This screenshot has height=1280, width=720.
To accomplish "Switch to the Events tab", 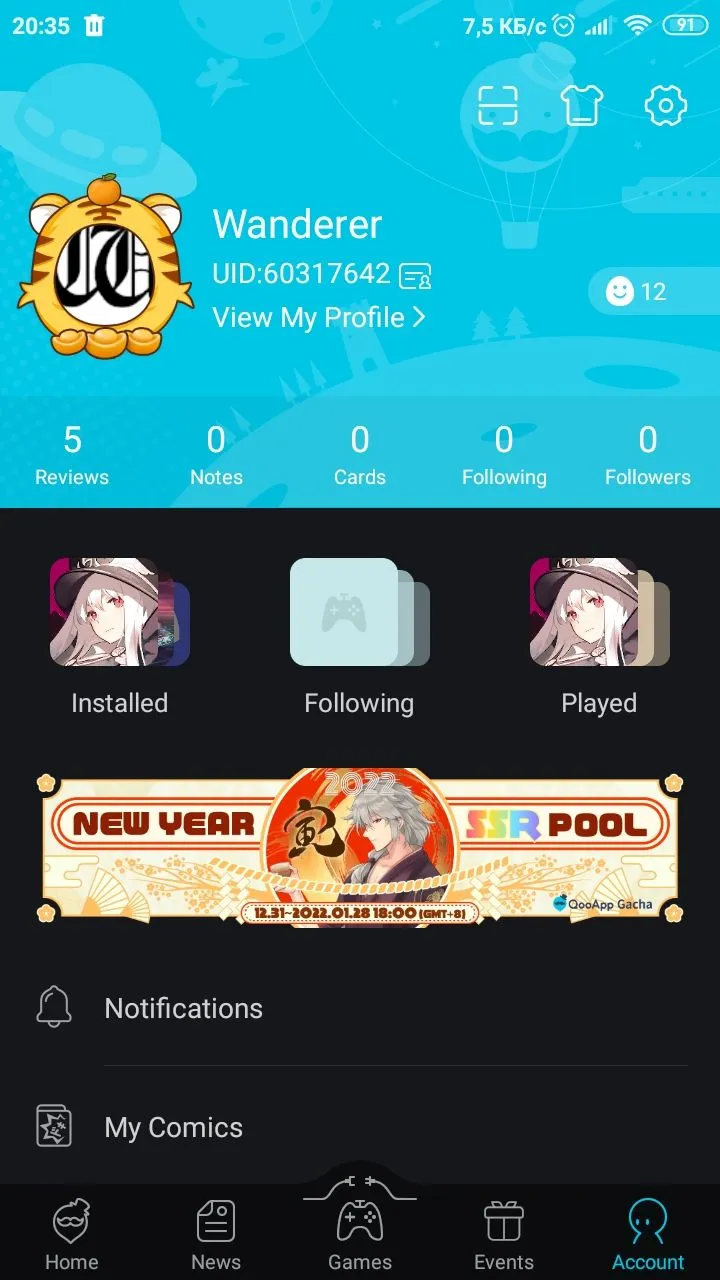I will [x=504, y=1235].
